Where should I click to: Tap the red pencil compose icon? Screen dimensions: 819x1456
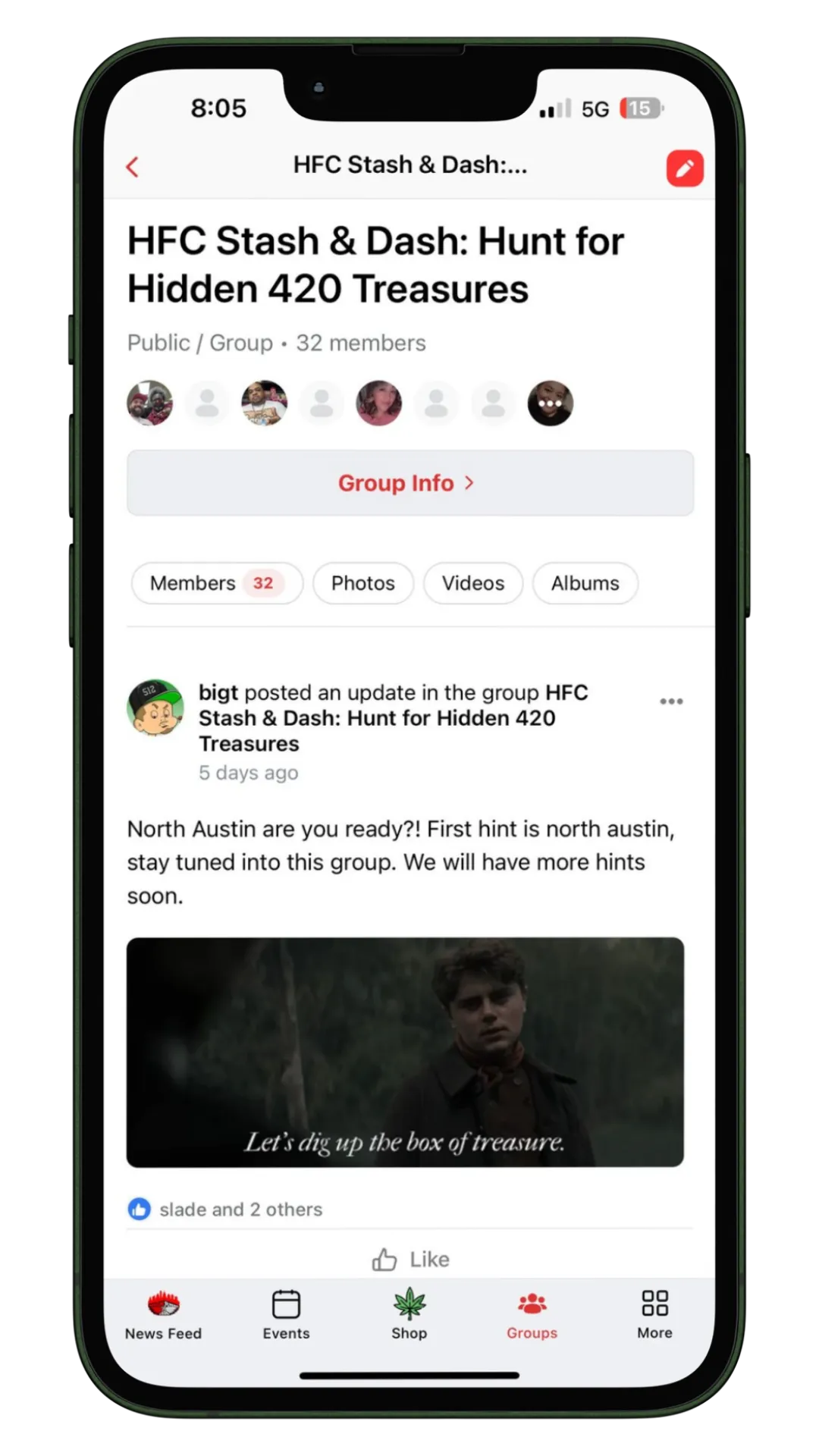pyautogui.click(x=685, y=168)
